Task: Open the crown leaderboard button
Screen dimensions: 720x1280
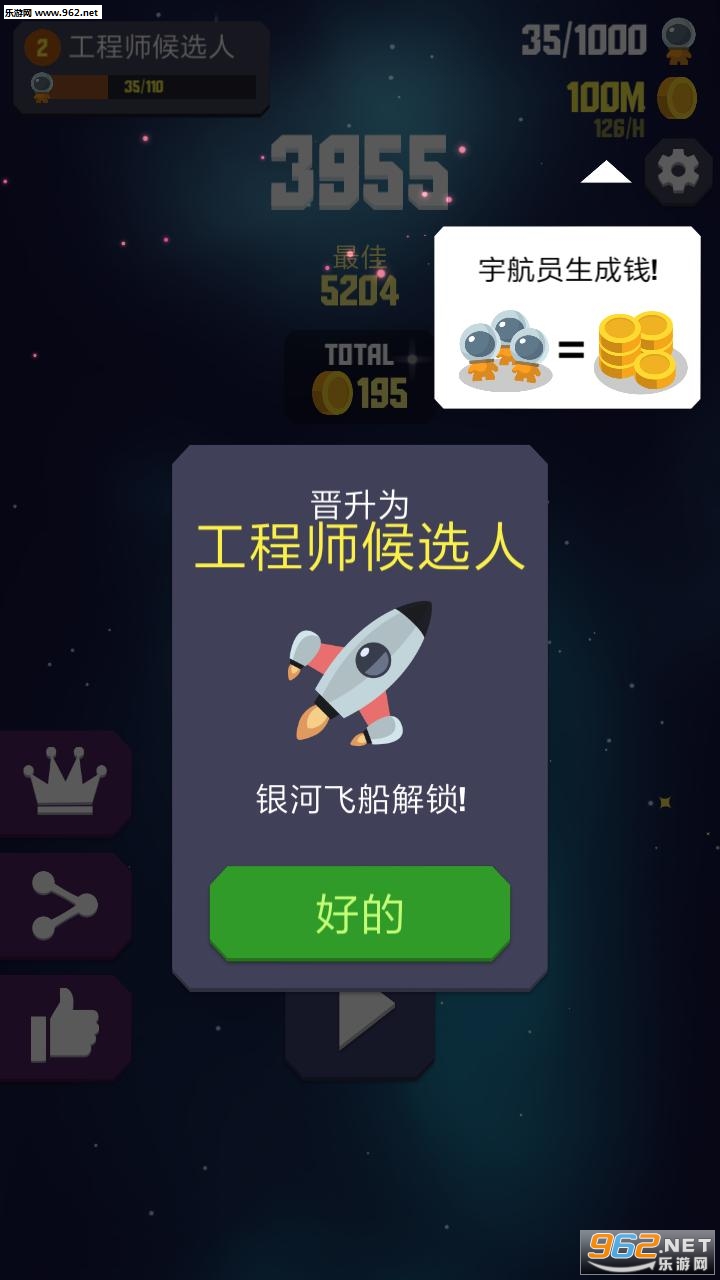Action: 65,783
